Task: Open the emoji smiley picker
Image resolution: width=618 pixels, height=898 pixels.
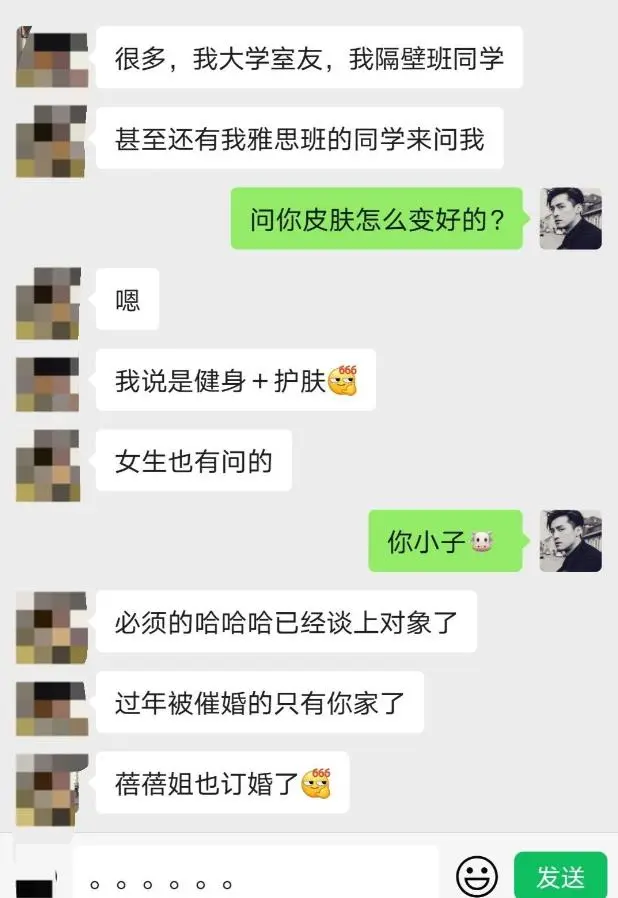Action: pos(477,877)
